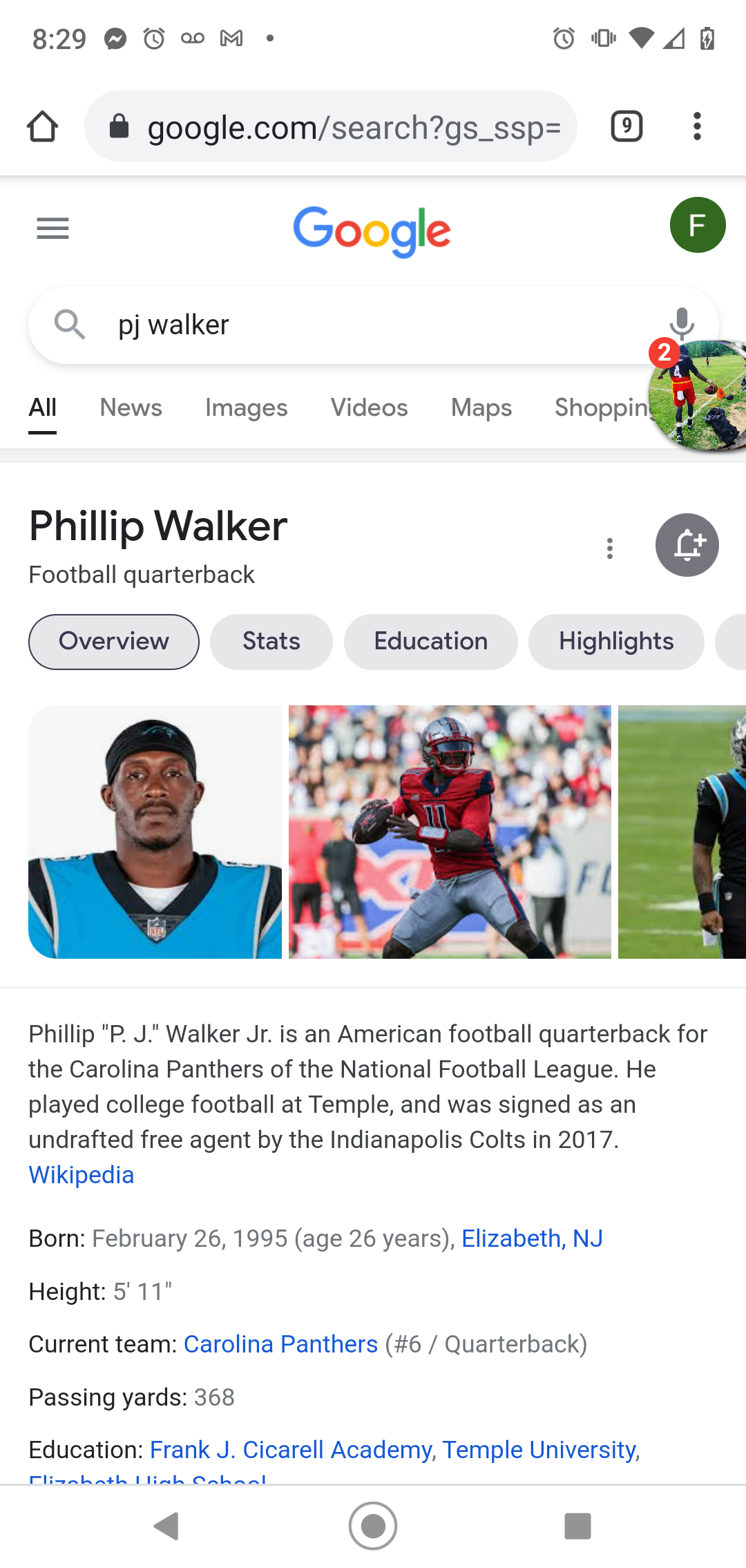
Task: Select the Stats chip
Action: click(x=271, y=642)
